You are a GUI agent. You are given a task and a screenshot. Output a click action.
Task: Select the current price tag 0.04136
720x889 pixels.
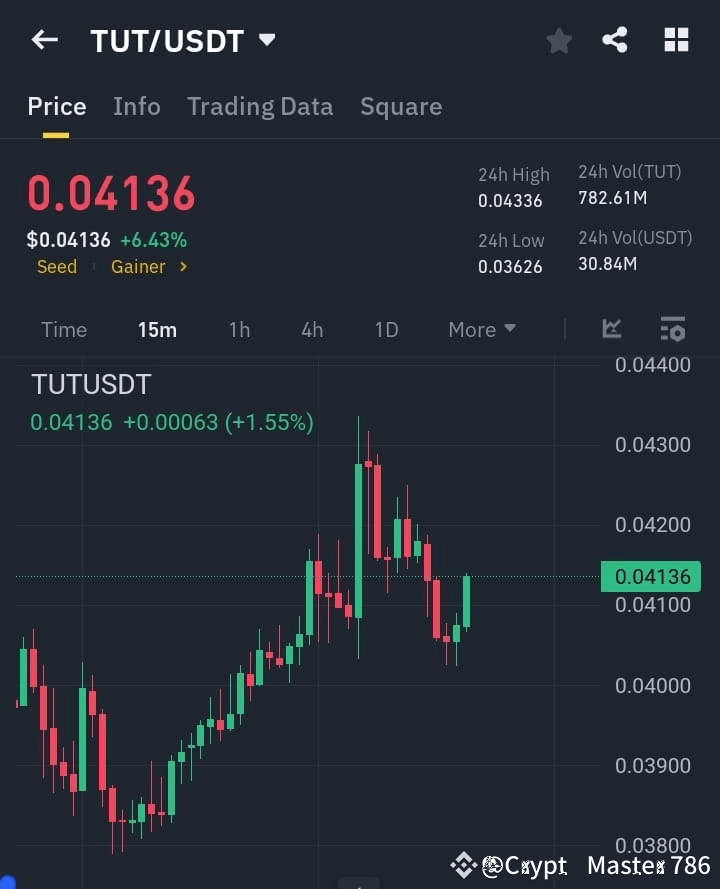[x=651, y=576]
